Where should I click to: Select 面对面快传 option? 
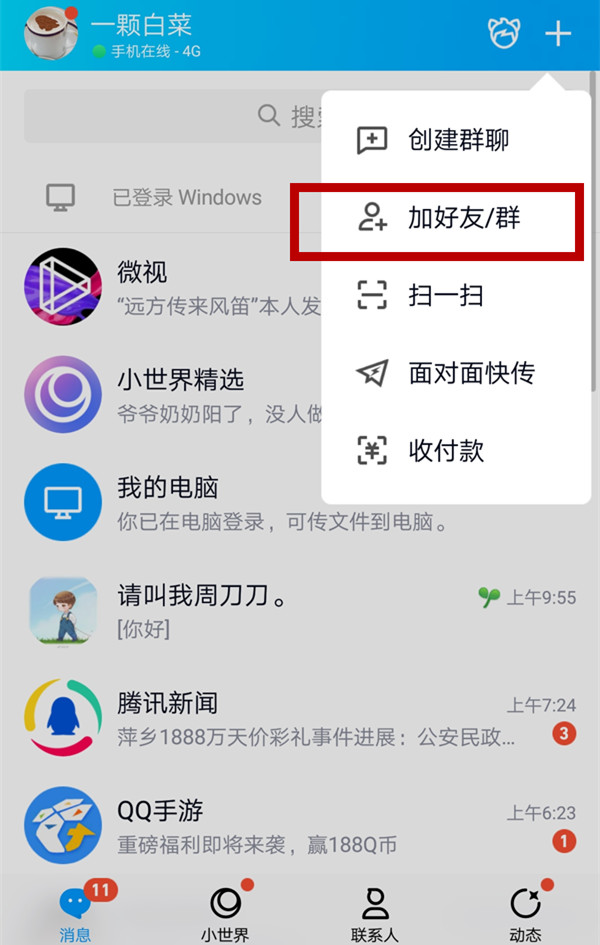tap(456, 373)
